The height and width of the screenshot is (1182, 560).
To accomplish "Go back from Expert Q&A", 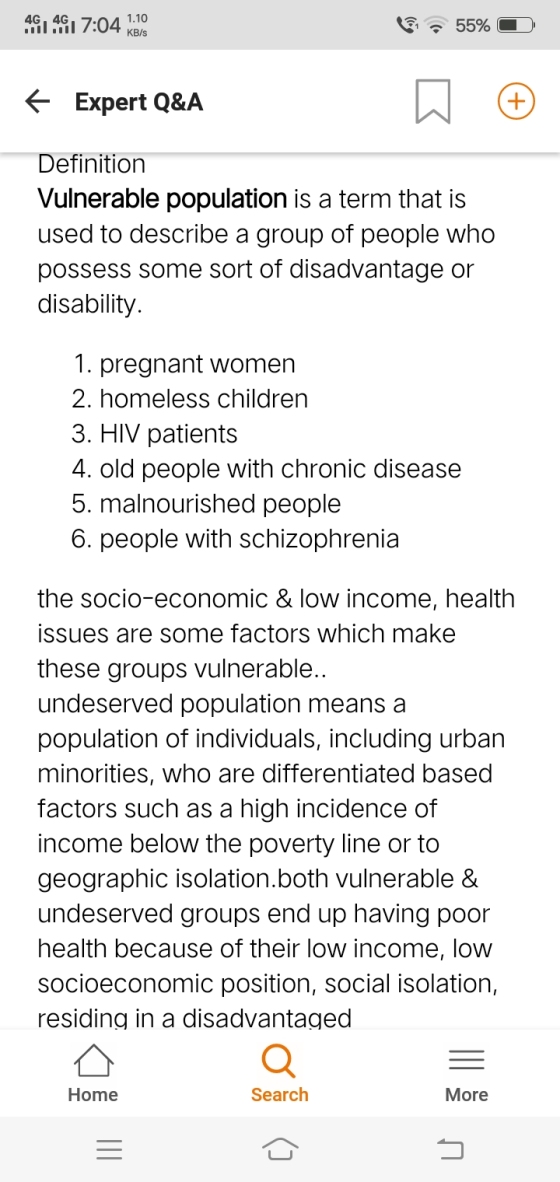I will point(37,101).
